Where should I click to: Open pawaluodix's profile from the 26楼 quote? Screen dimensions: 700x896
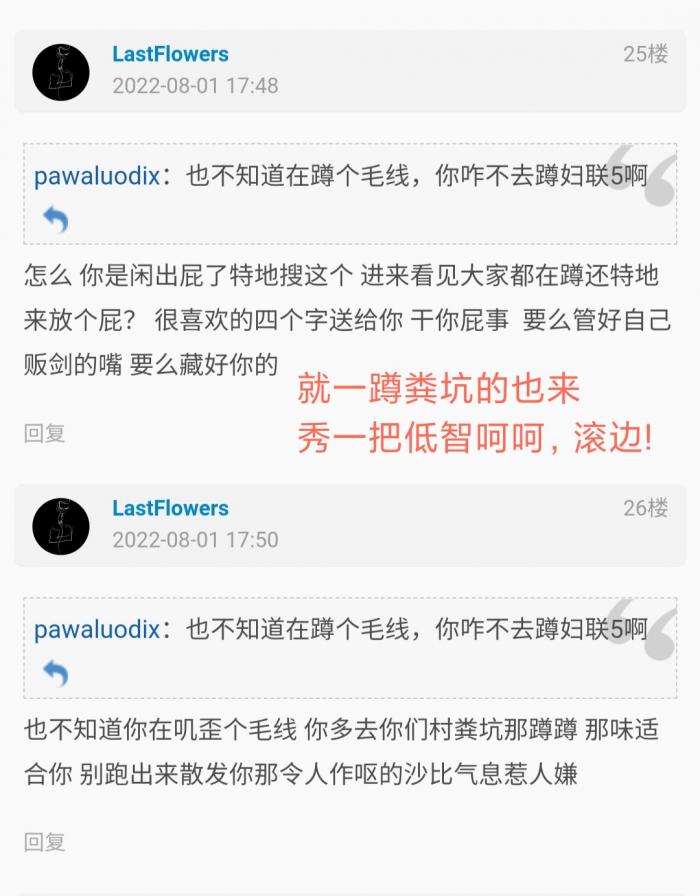coord(96,629)
